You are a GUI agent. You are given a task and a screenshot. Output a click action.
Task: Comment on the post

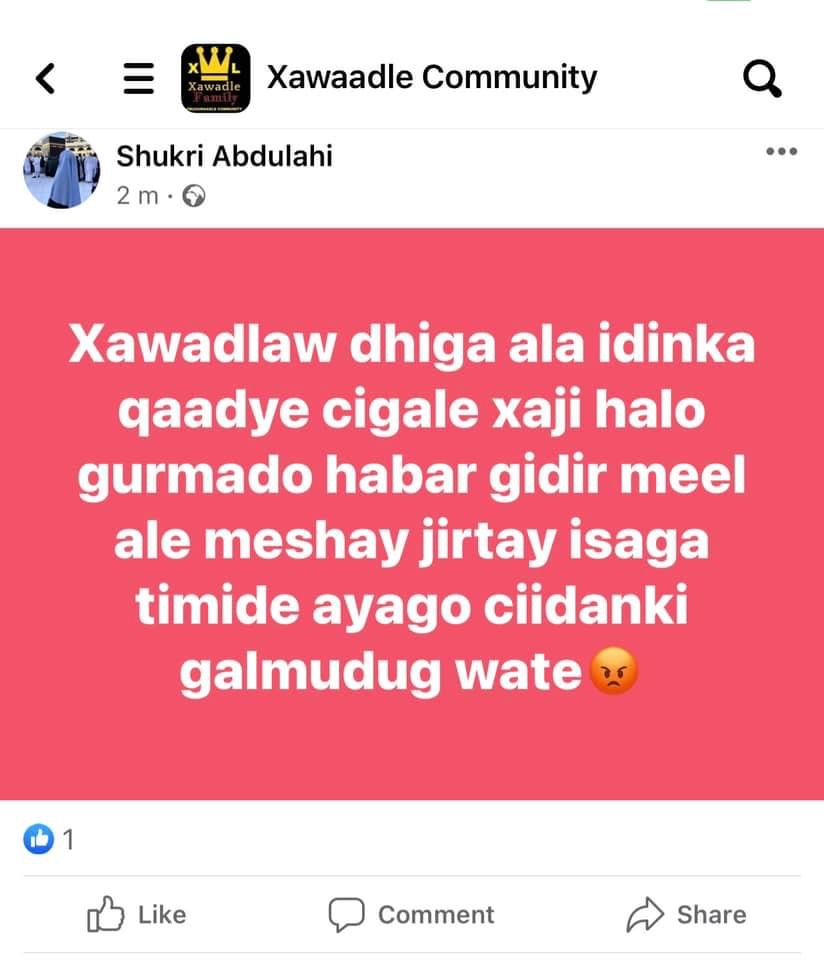coord(412,914)
